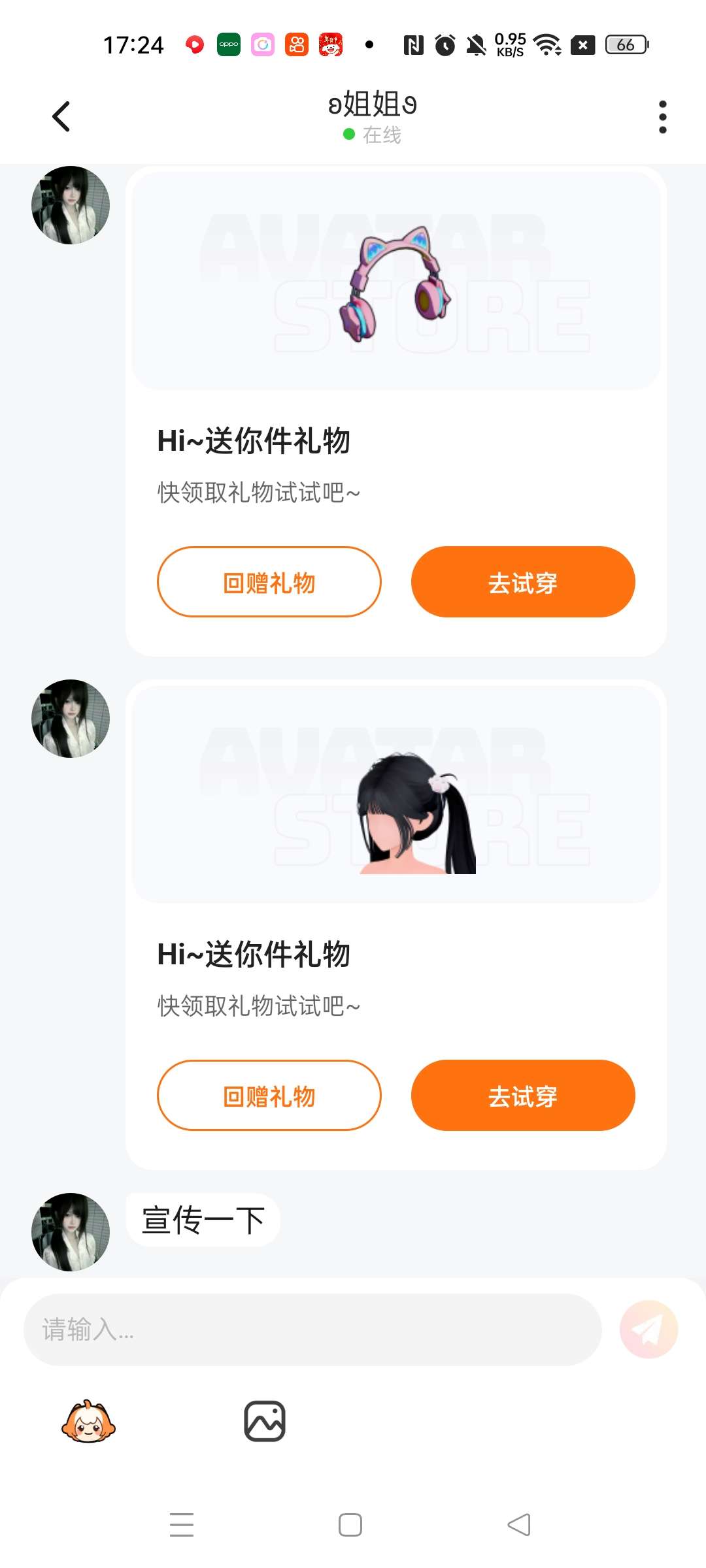Open the three-dot overflow menu
Viewport: 706px width, 1568px height.
(662, 117)
